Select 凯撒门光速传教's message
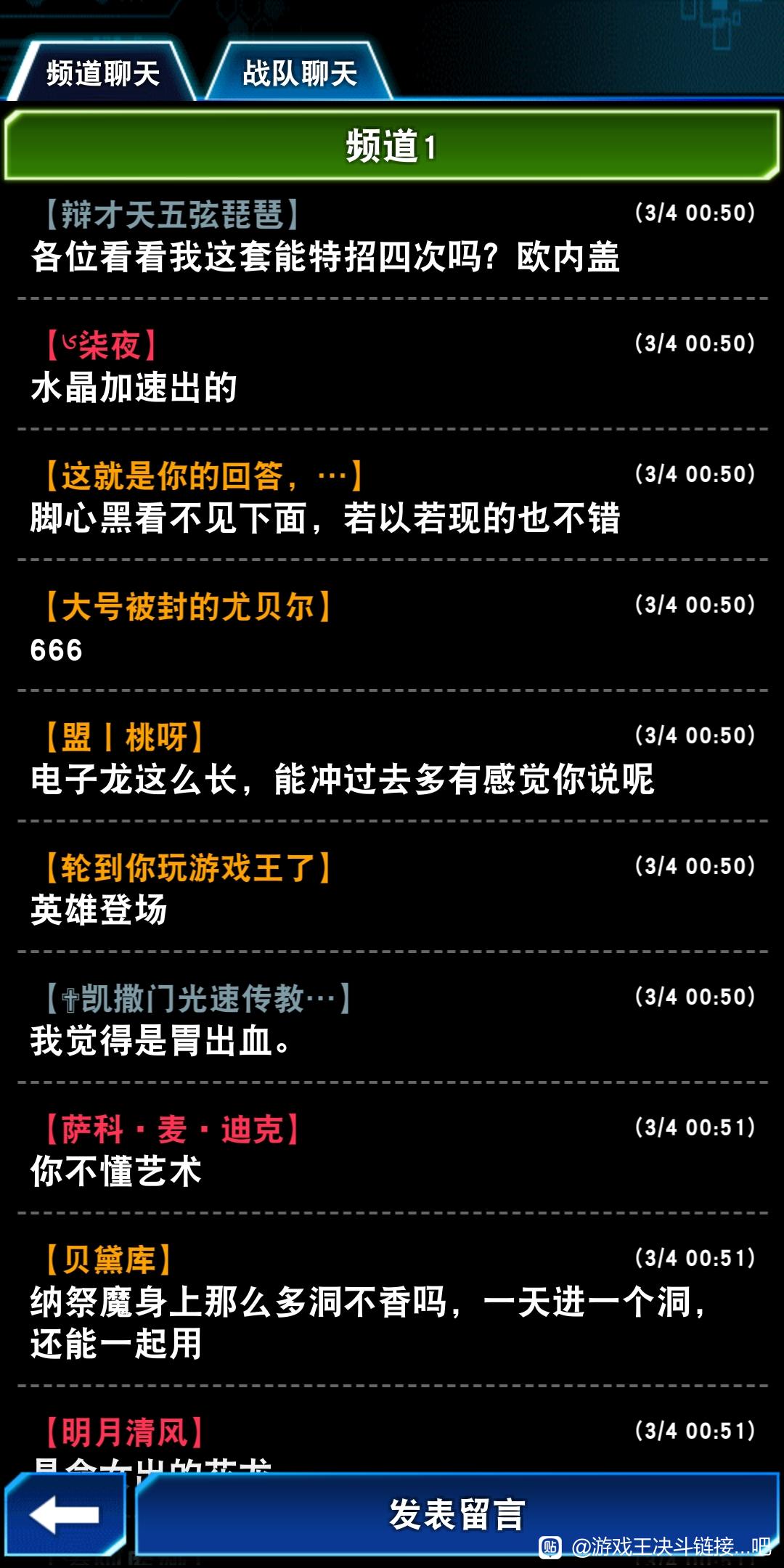The height and width of the screenshot is (1568, 784). pyautogui.click(x=392, y=1019)
